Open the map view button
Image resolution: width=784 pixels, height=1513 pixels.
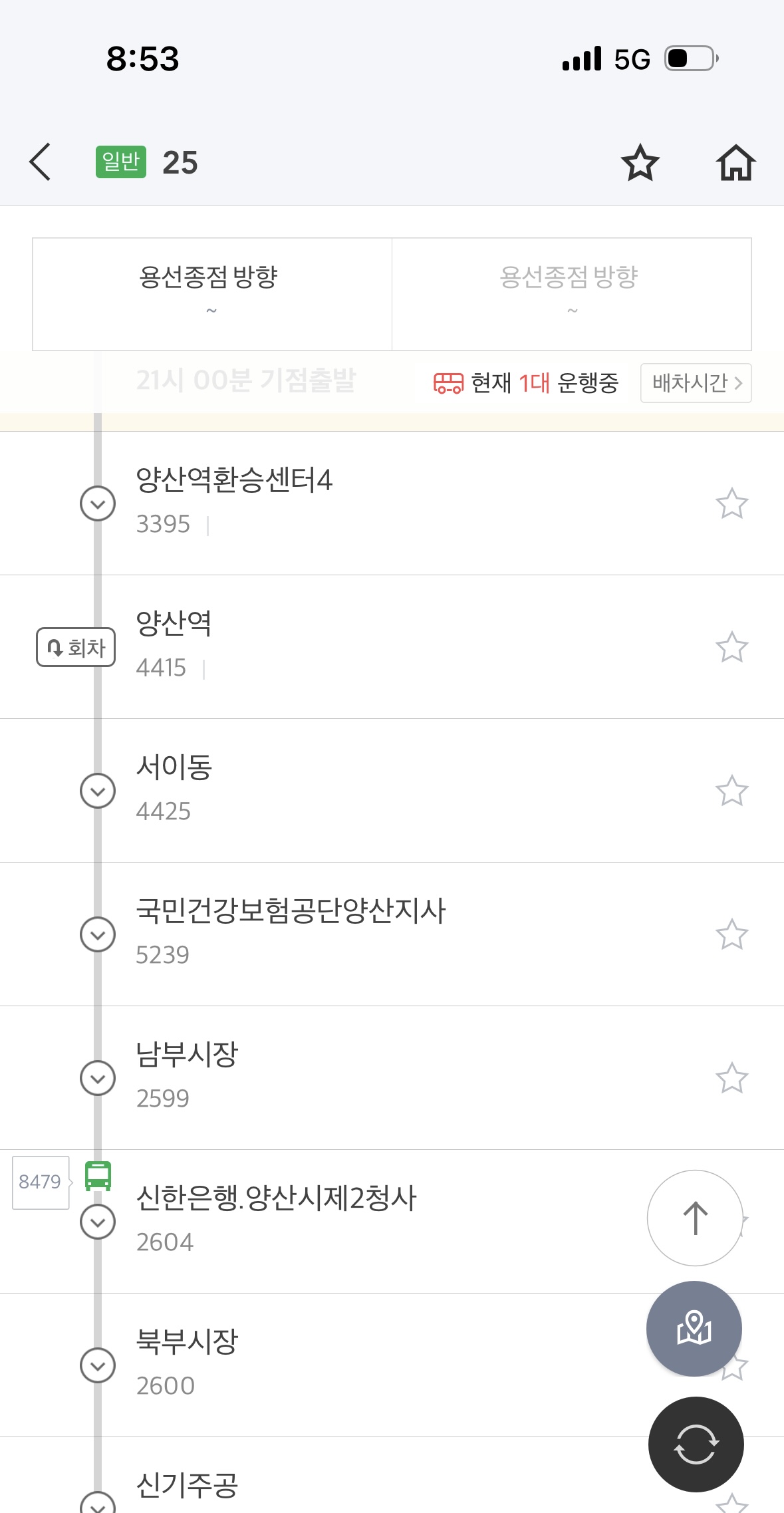click(x=694, y=1328)
